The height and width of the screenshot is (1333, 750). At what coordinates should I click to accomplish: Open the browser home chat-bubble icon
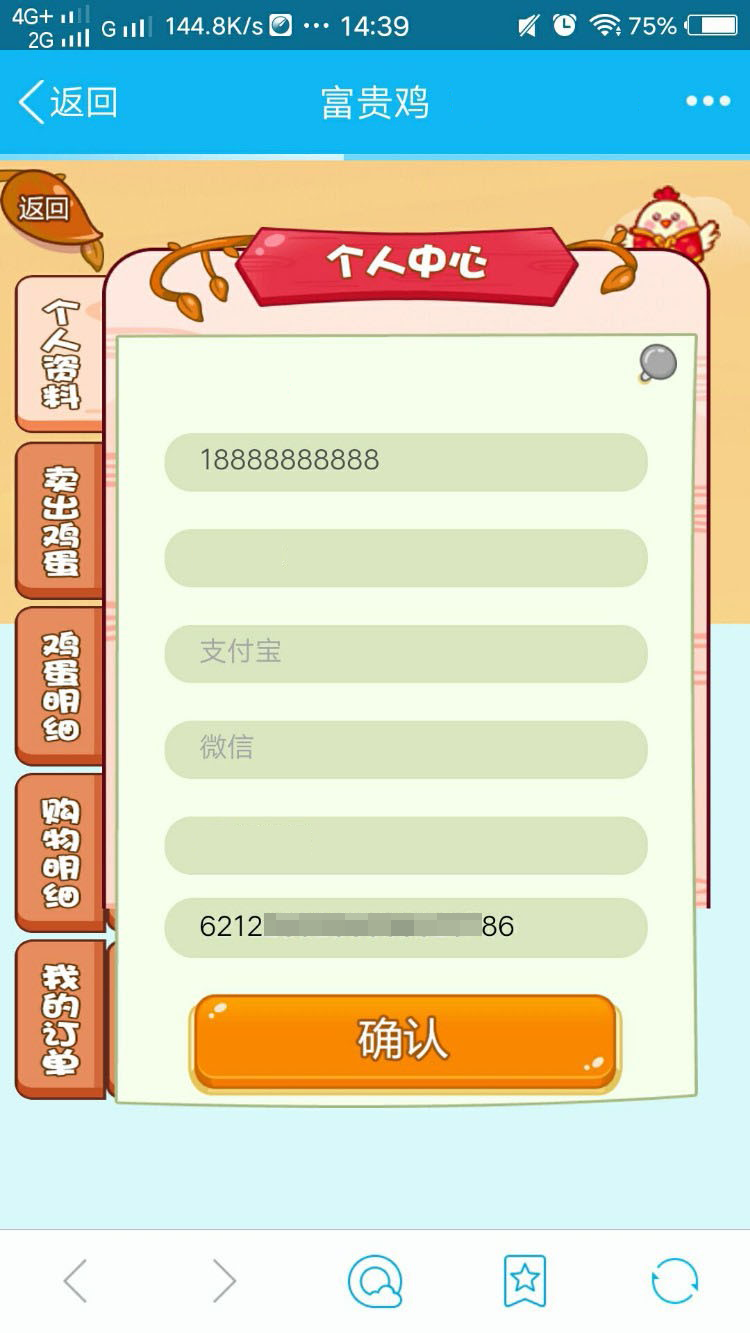point(375,1280)
